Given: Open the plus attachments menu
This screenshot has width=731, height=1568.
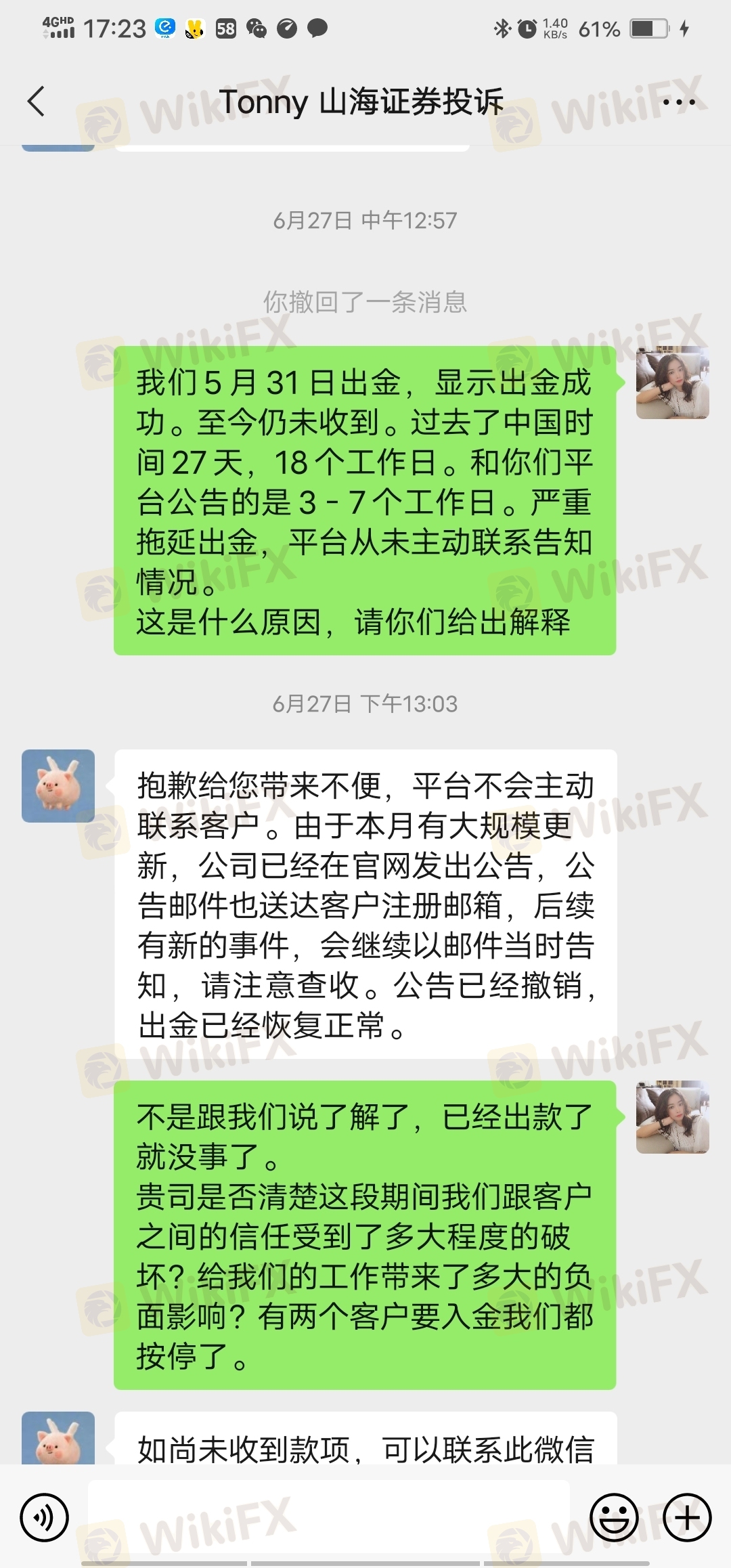Looking at the screenshot, I should click(x=687, y=1517).
